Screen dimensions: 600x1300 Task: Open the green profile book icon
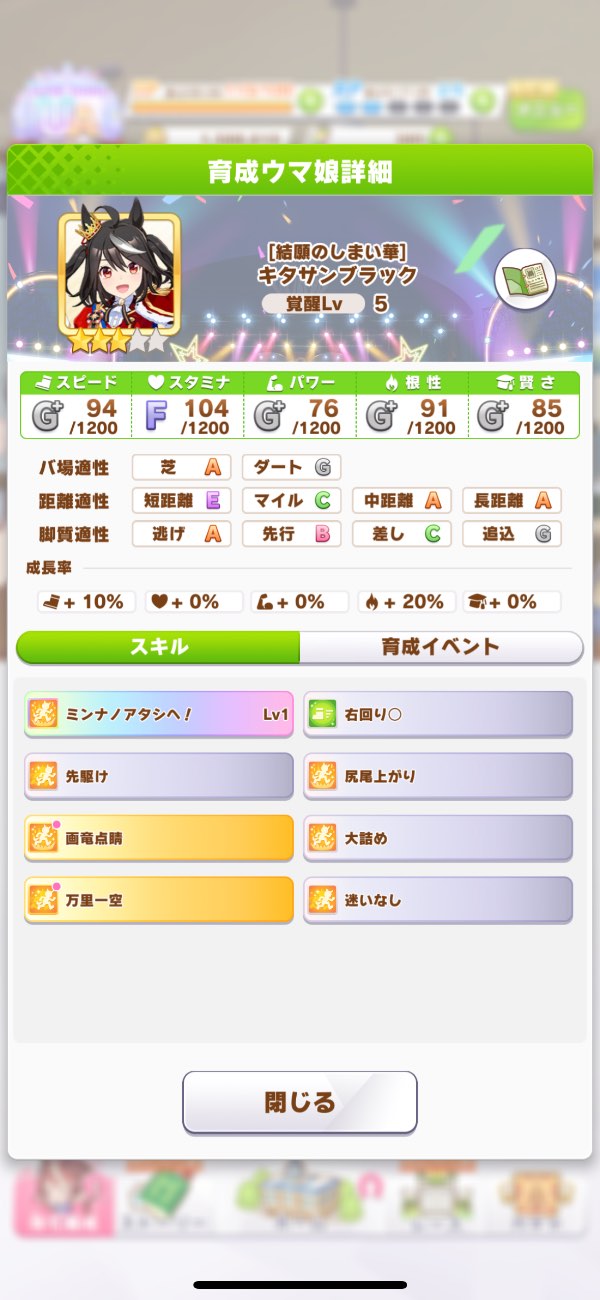coord(525,277)
